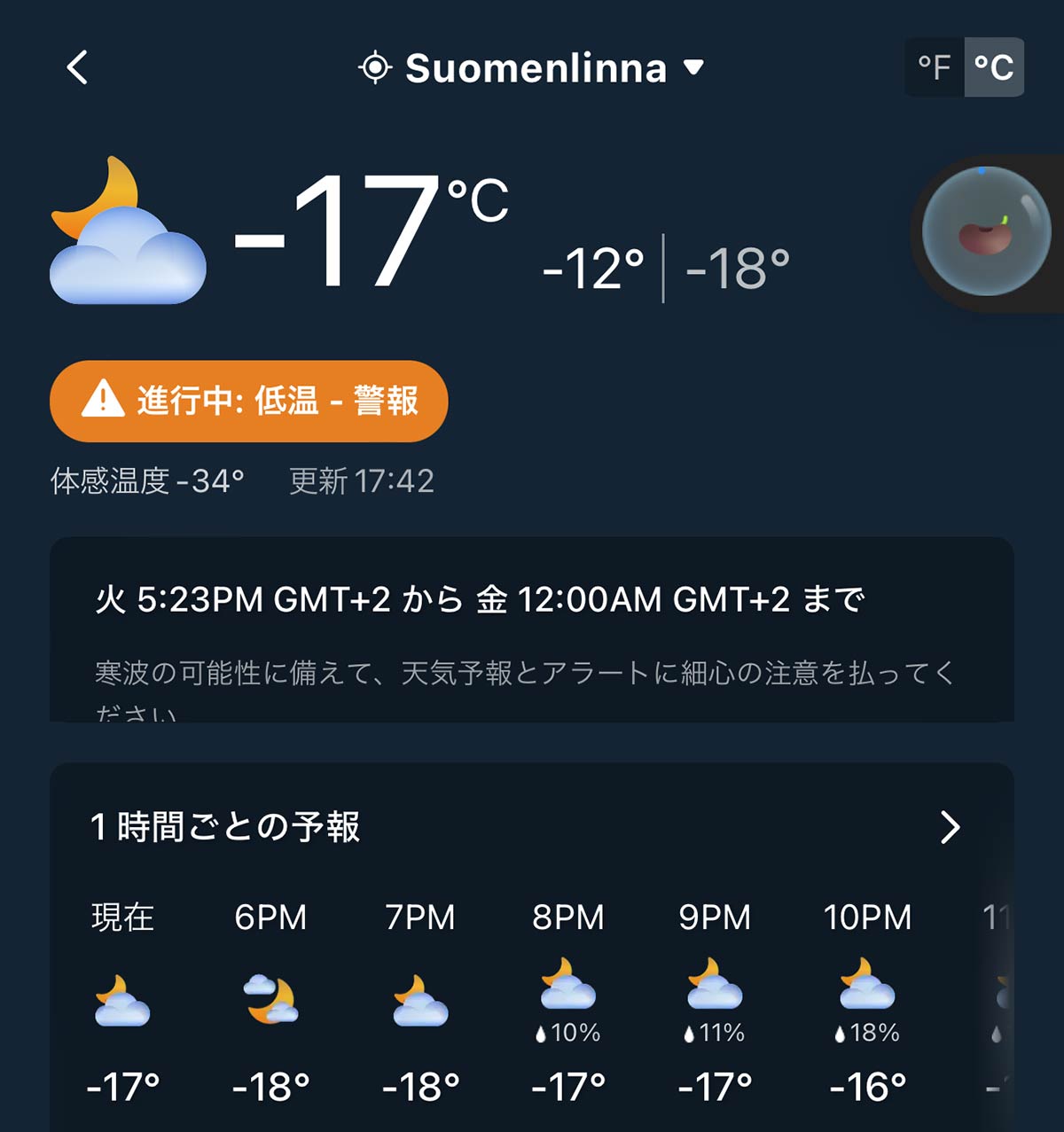
Task: Click the location pin beside Suomenlinna
Action: tap(375, 68)
